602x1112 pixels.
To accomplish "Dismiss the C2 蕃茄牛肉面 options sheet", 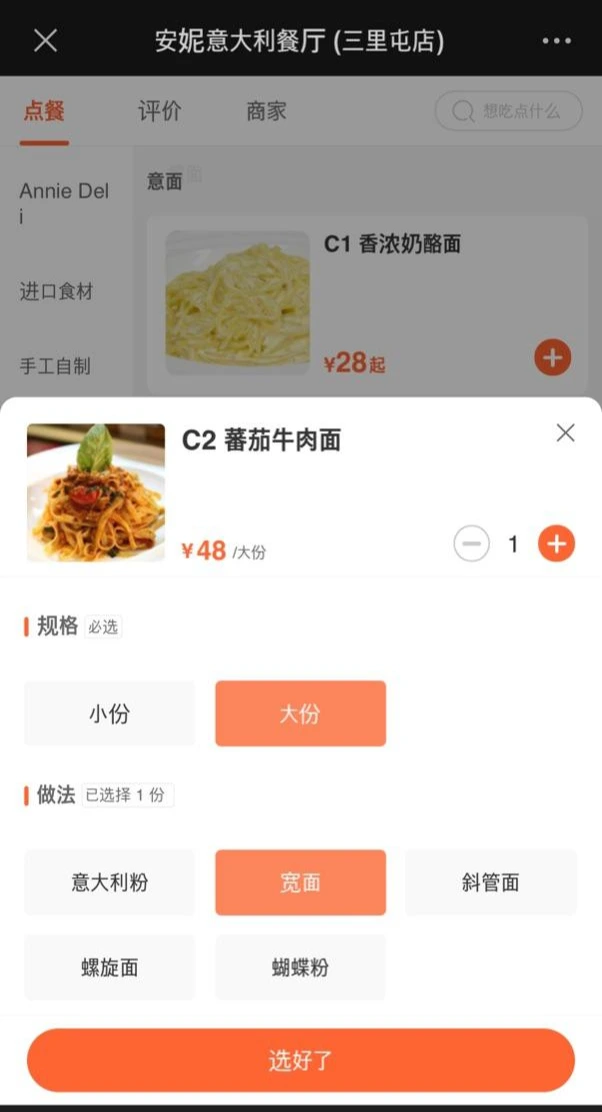I will pos(565,432).
